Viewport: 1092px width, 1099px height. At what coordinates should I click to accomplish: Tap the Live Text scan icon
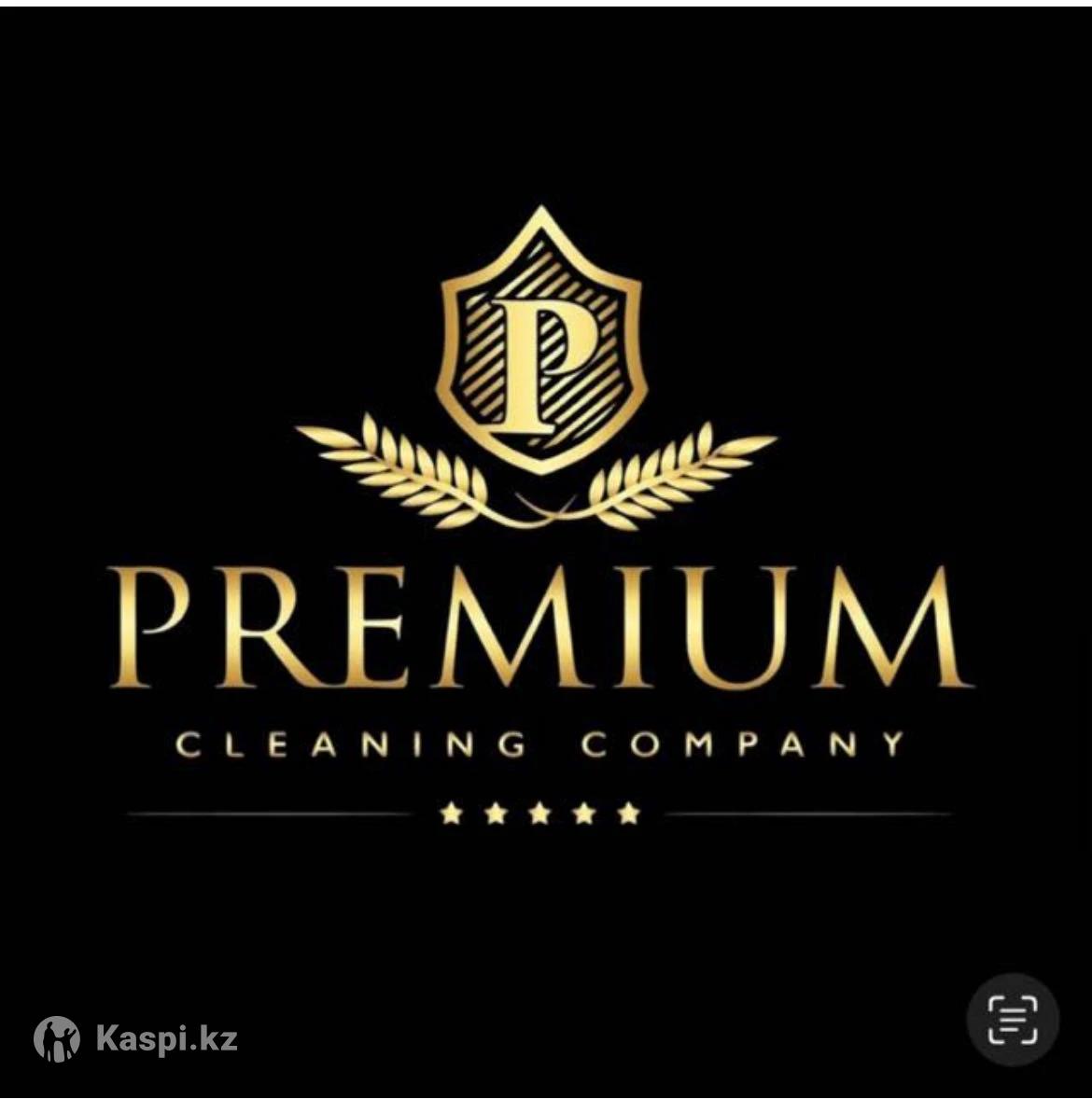[1013, 1019]
